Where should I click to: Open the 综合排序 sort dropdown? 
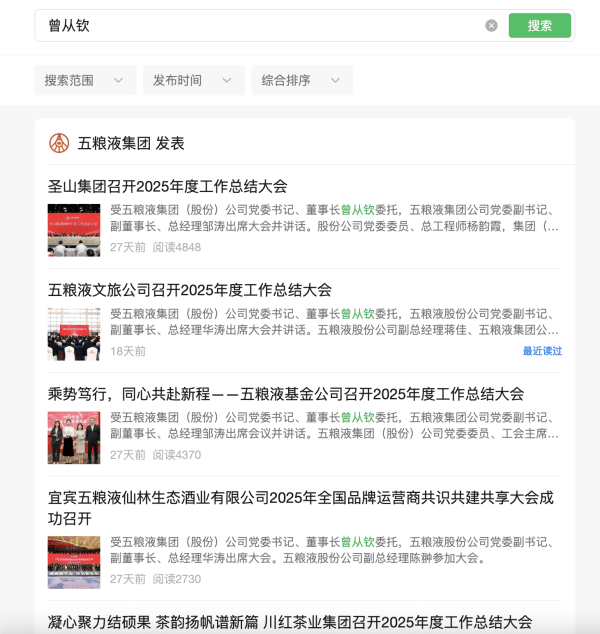pos(301,80)
